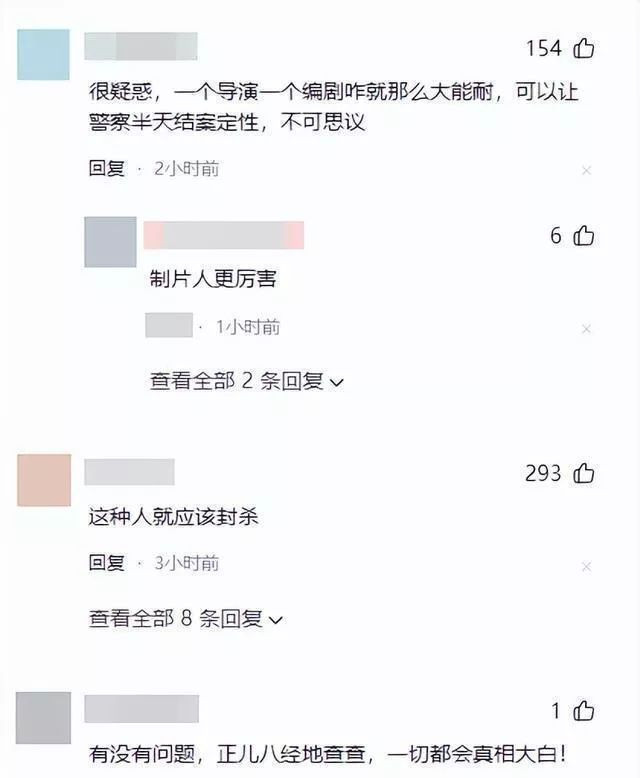
Task: Open avatar of the 这种人就应该封杀 commenter
Action: click(44, 480)
